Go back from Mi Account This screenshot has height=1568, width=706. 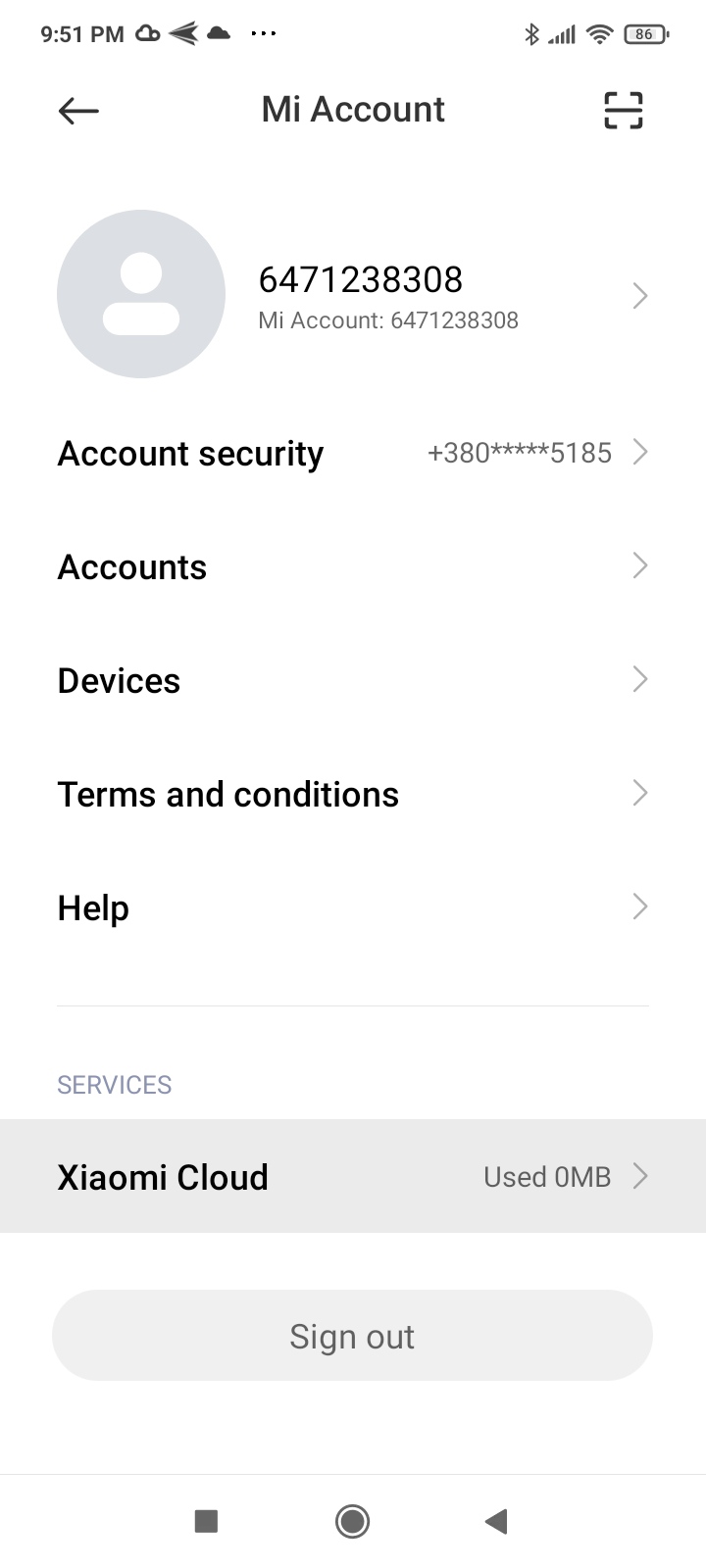pos(78,111)
